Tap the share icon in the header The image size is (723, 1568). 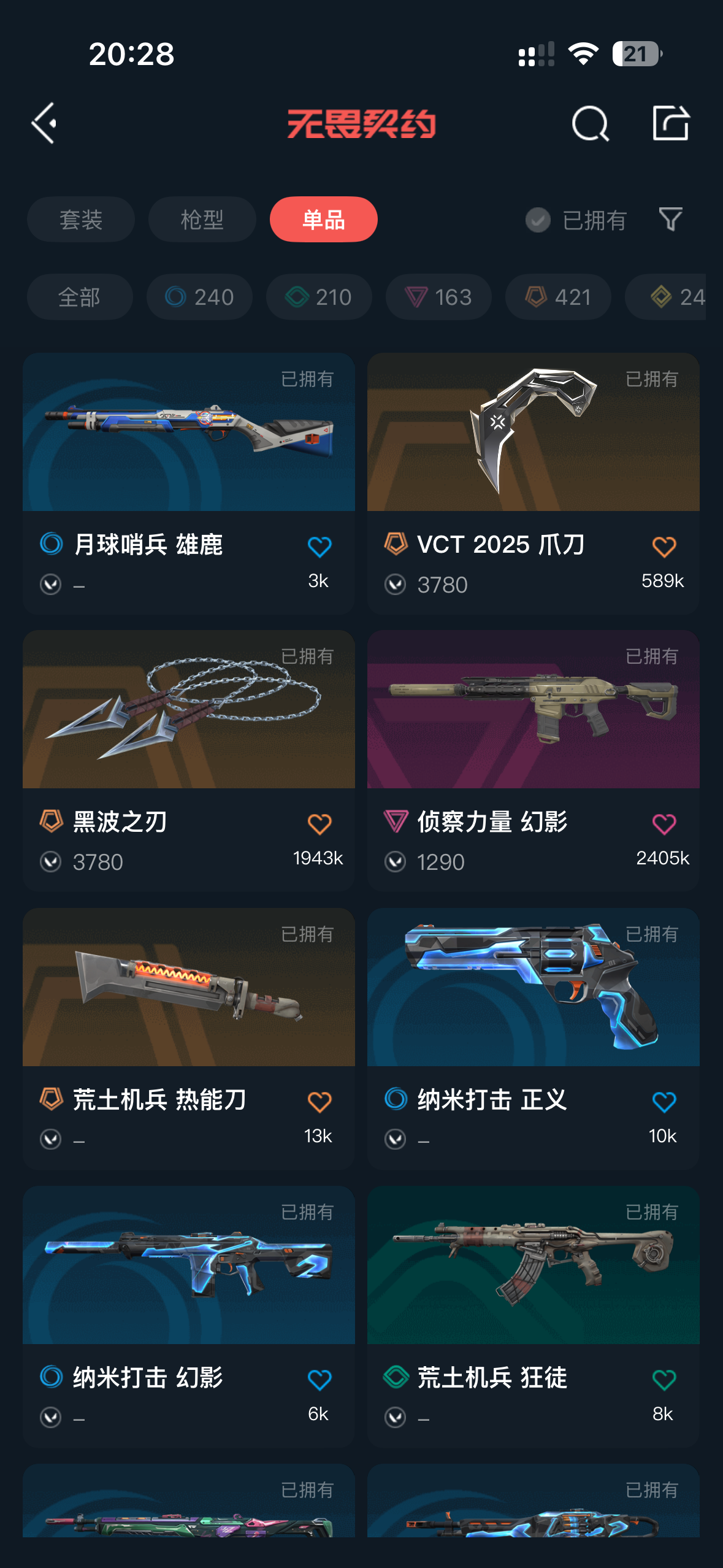coord(670,123)
